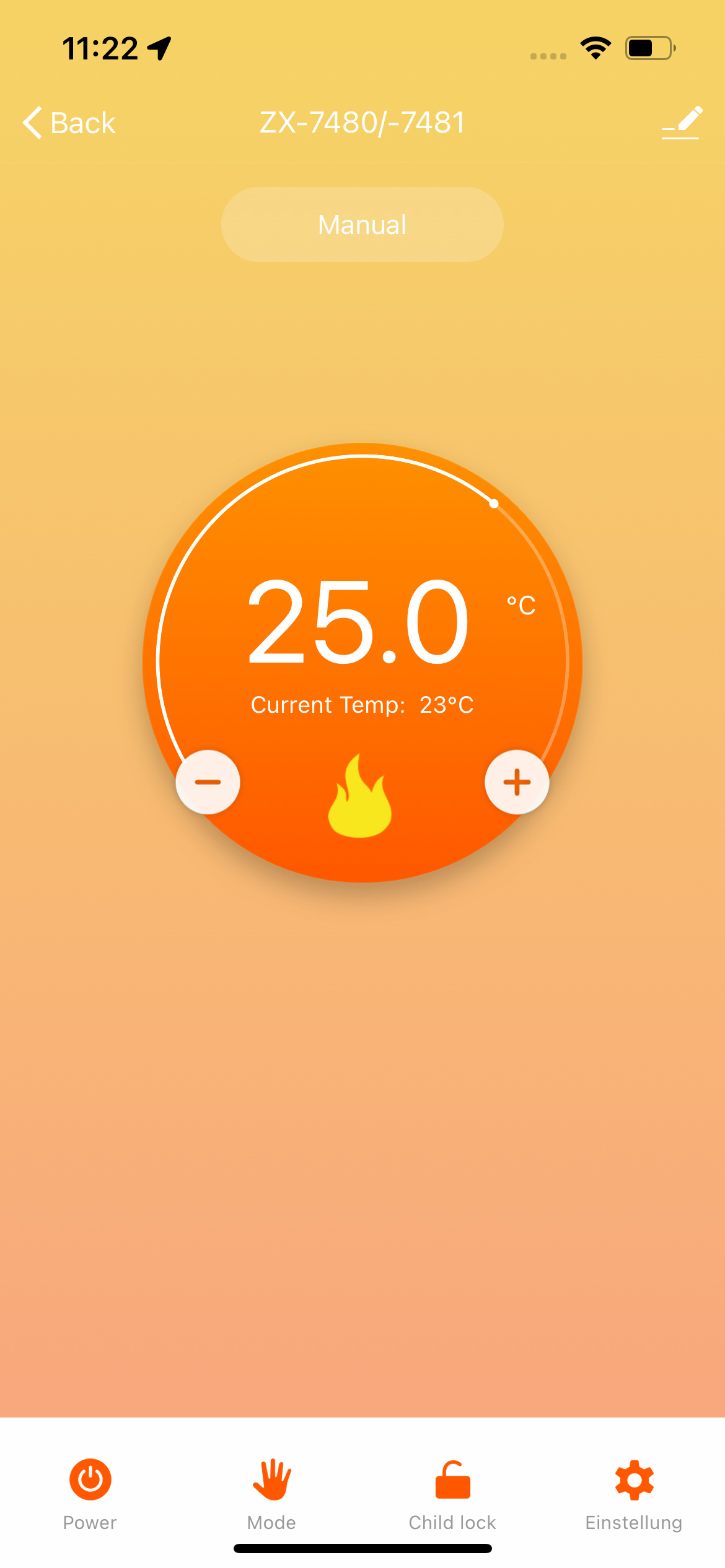Tap the Manual mode pill
This screenshot has width=725, height=1568.
click(x=362, y=224)
